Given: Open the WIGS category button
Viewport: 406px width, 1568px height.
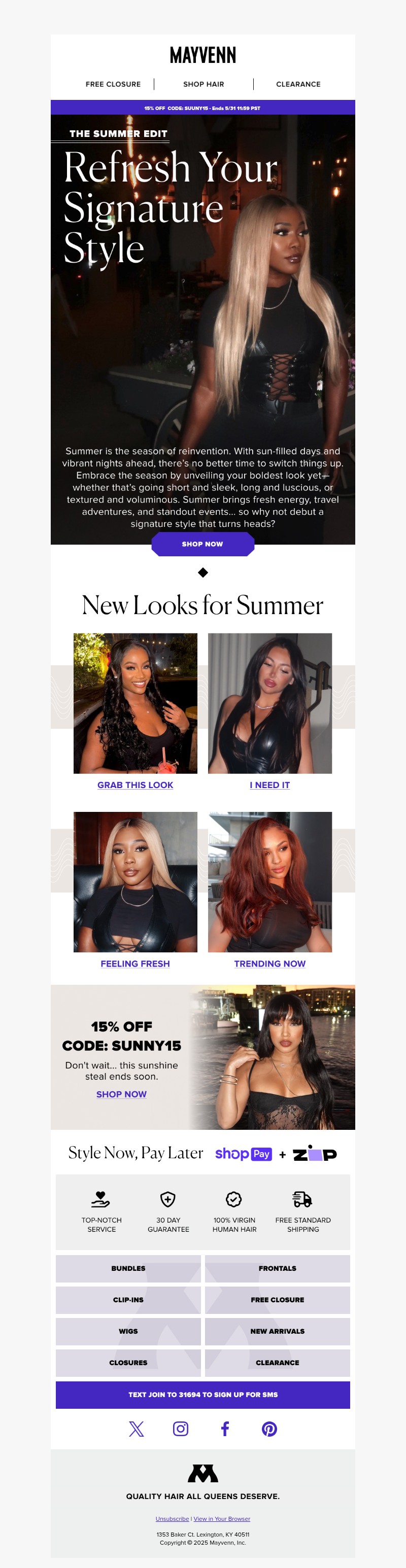Looking at the screenshot, I should pyautogui.click(x=128, y=1331).
